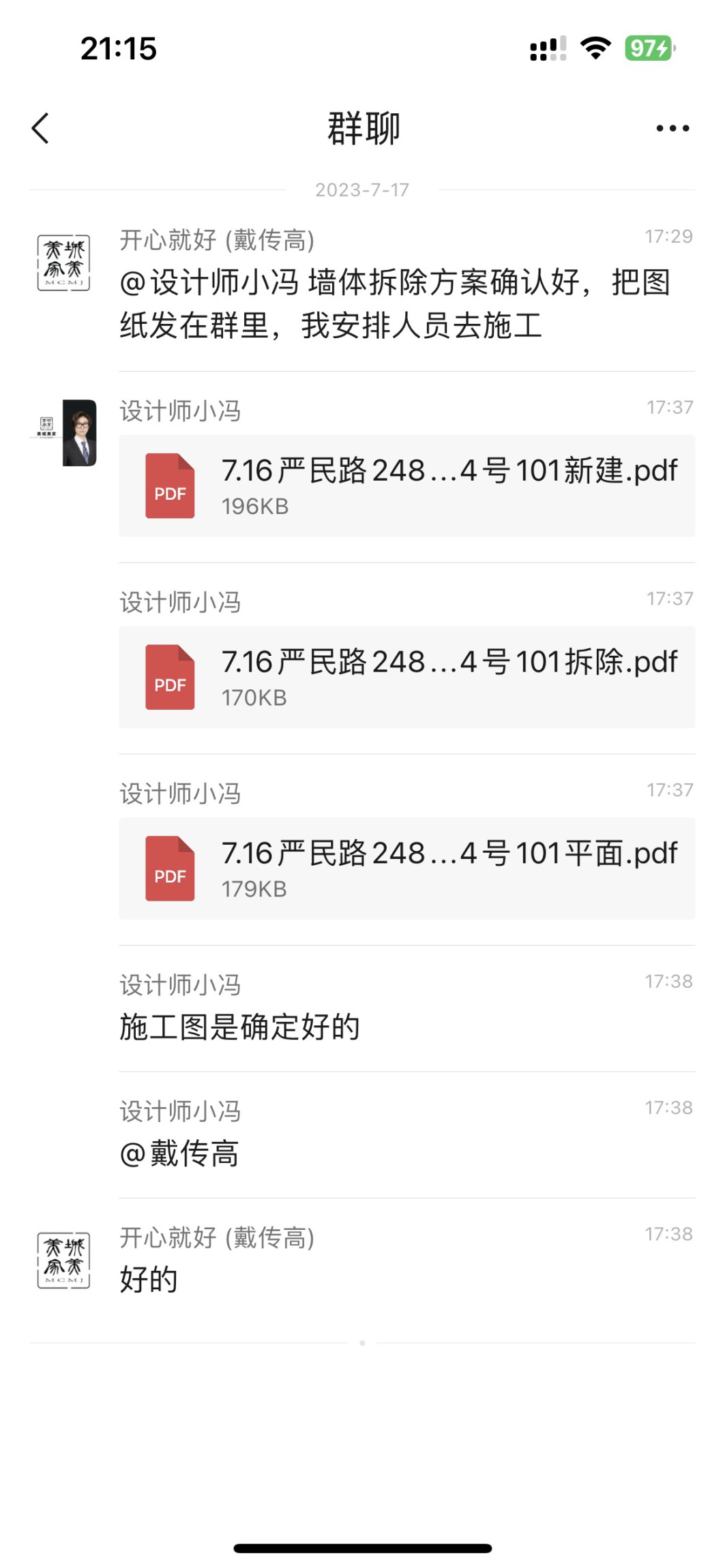View 设计师小冯's profile avatar
Screen dimensions: 725x1568
point(65,433)
